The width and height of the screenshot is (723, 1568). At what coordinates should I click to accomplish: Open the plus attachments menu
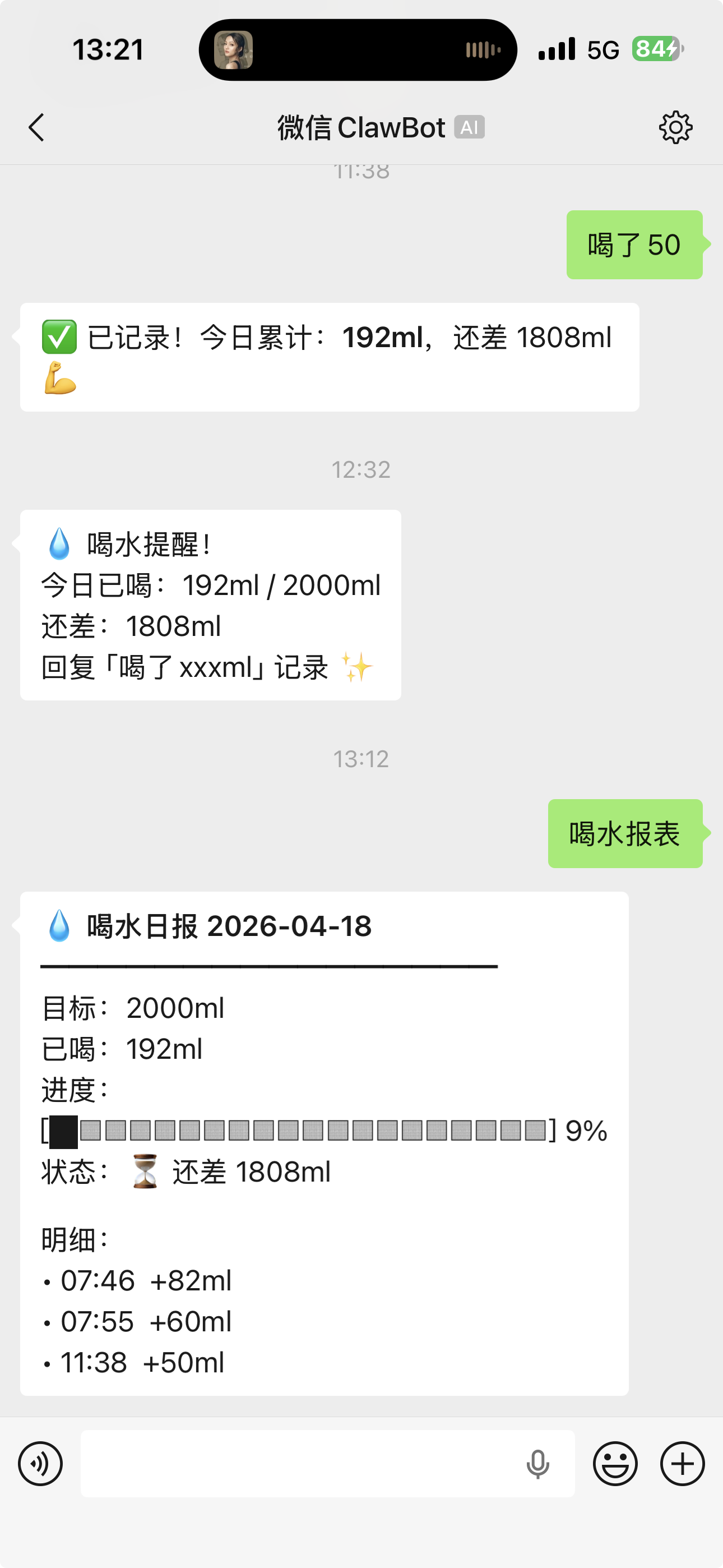(x=682, y=1464)
